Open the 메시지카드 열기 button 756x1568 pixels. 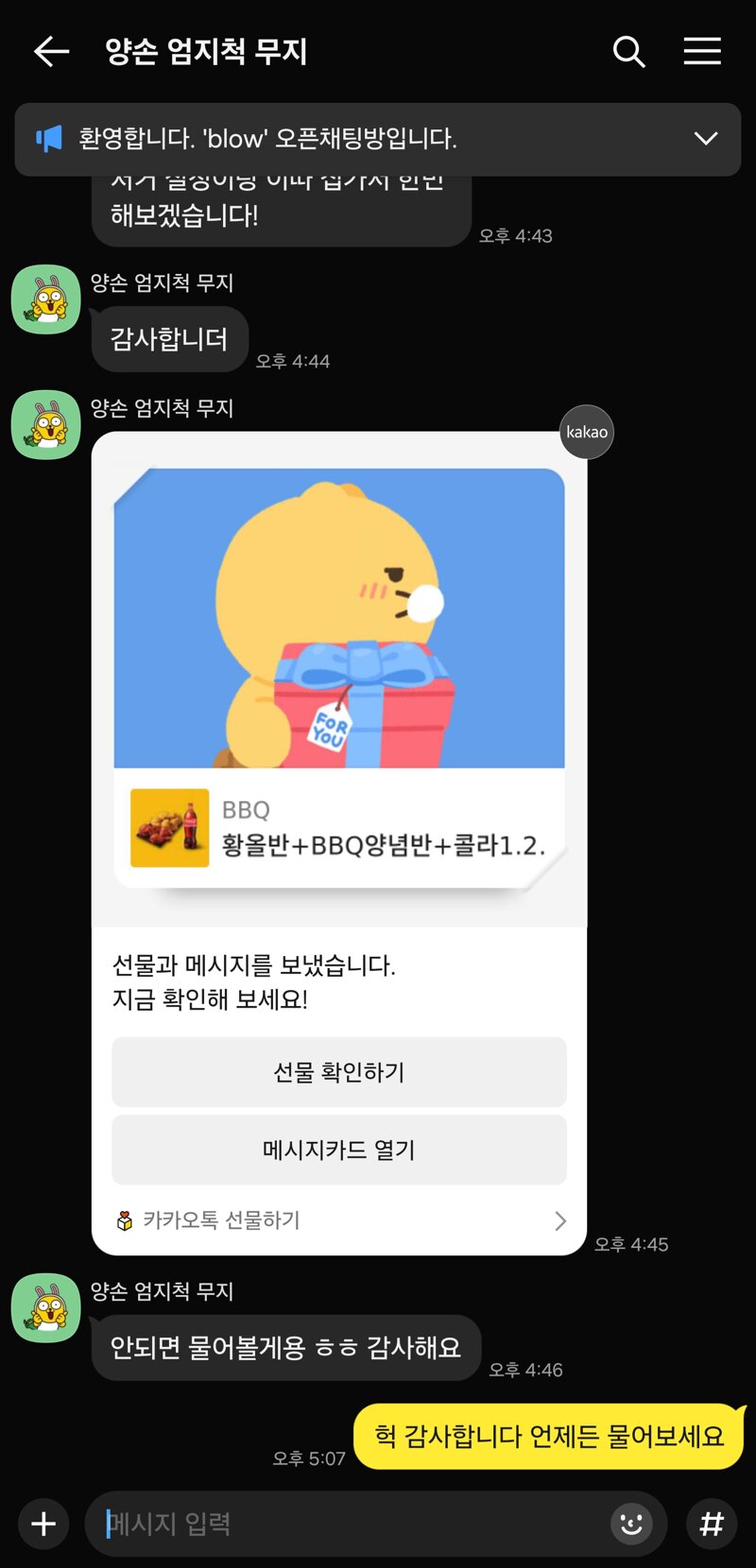pos(339,1150)
